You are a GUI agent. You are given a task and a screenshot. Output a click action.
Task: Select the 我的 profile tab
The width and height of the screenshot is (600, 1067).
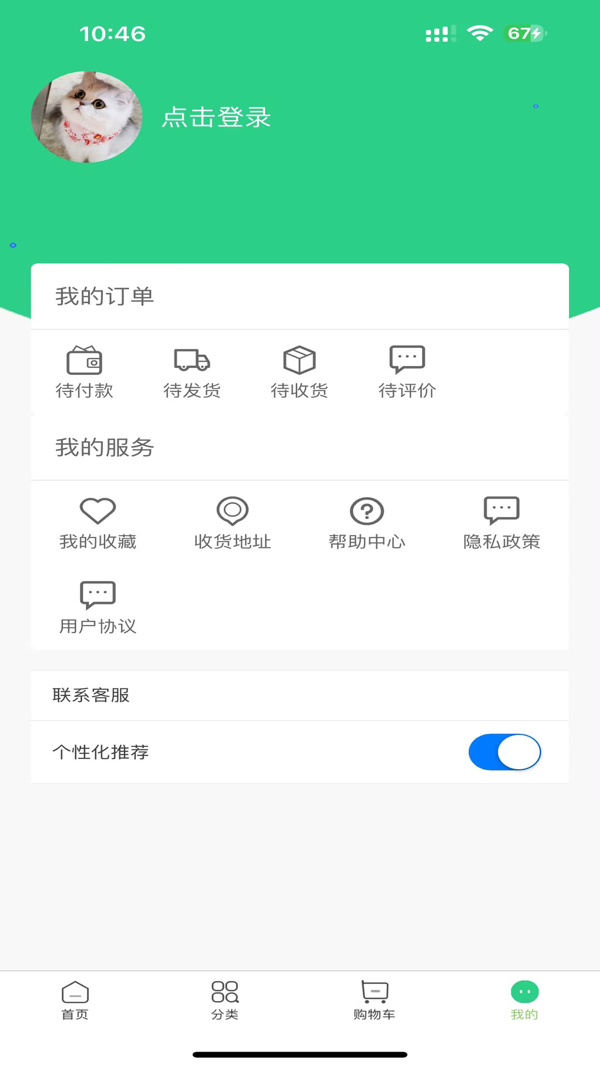coord(524,999)
